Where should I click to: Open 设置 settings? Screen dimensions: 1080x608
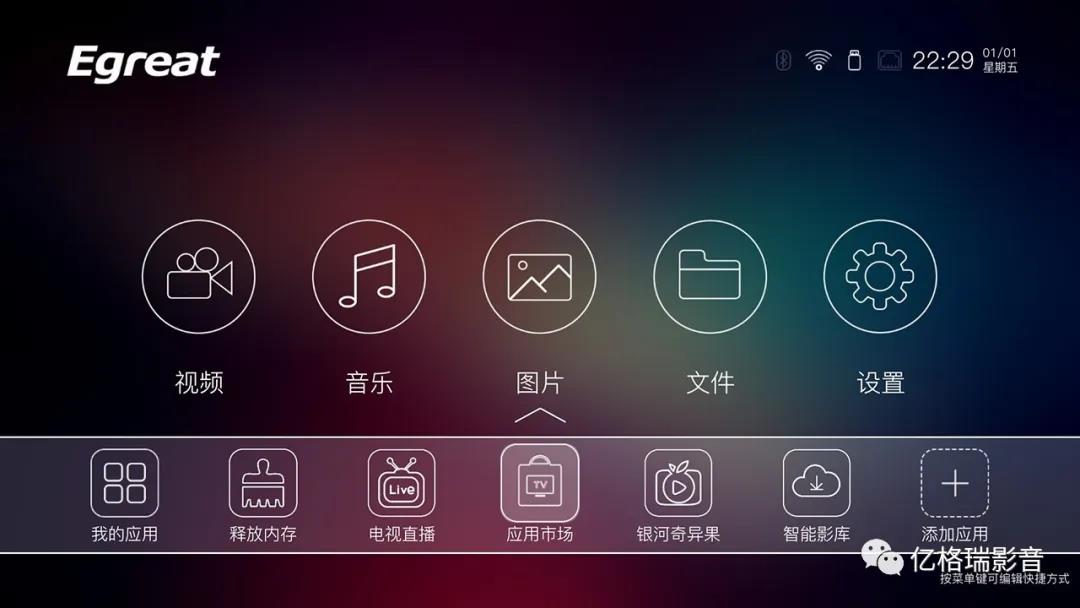click(x=880, y=277)
